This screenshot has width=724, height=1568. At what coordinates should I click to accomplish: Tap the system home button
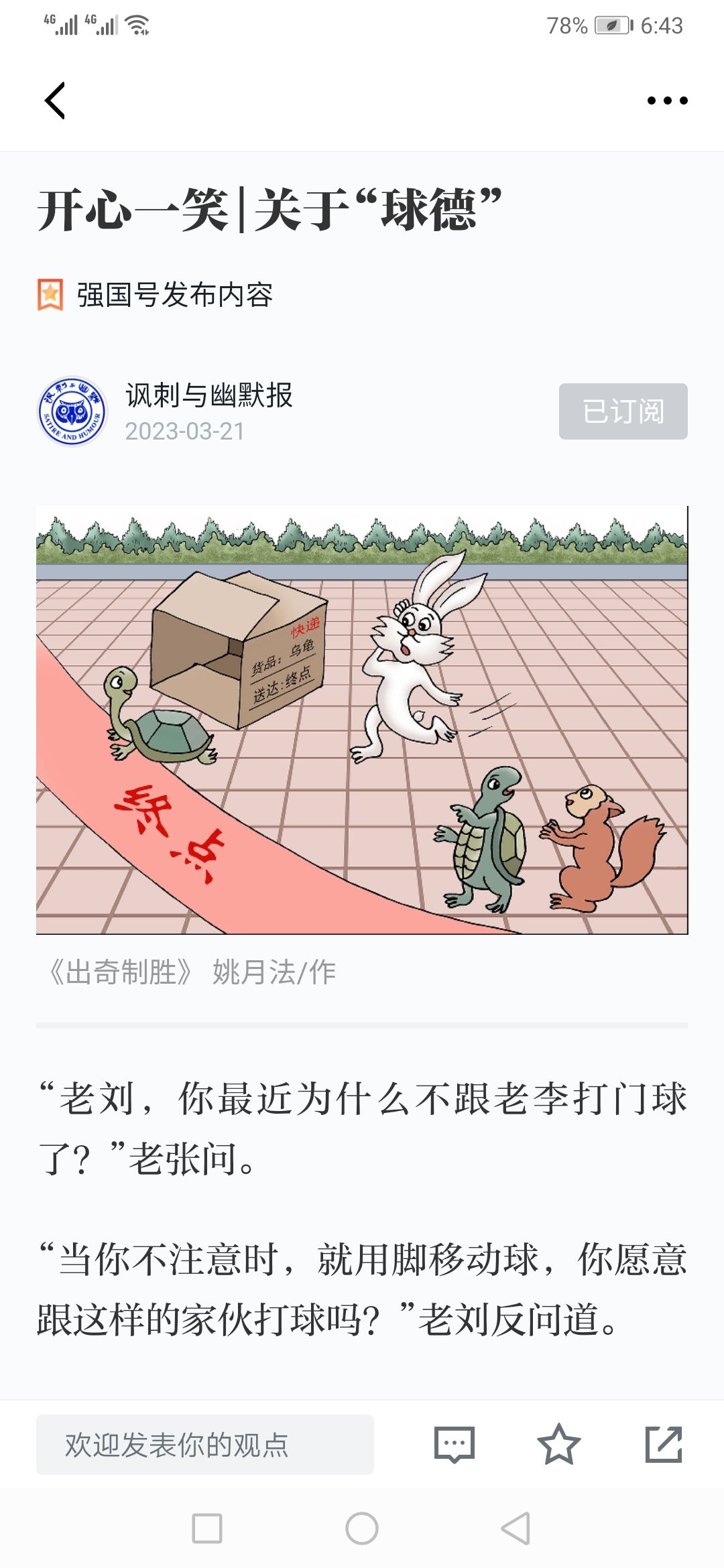pos(362,1529)
